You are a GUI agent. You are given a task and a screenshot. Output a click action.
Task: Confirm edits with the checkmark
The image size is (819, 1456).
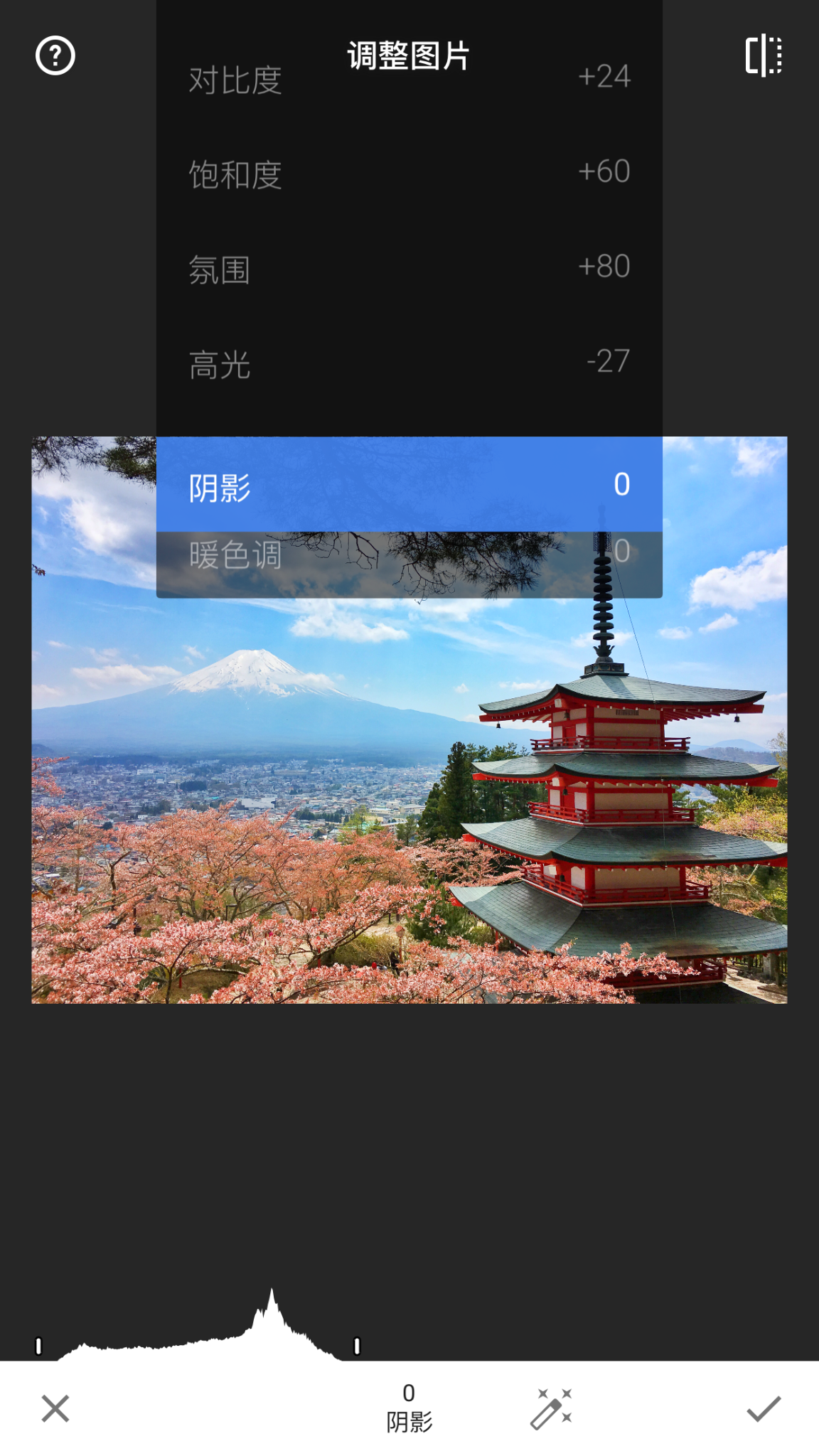coord(764,1408)
